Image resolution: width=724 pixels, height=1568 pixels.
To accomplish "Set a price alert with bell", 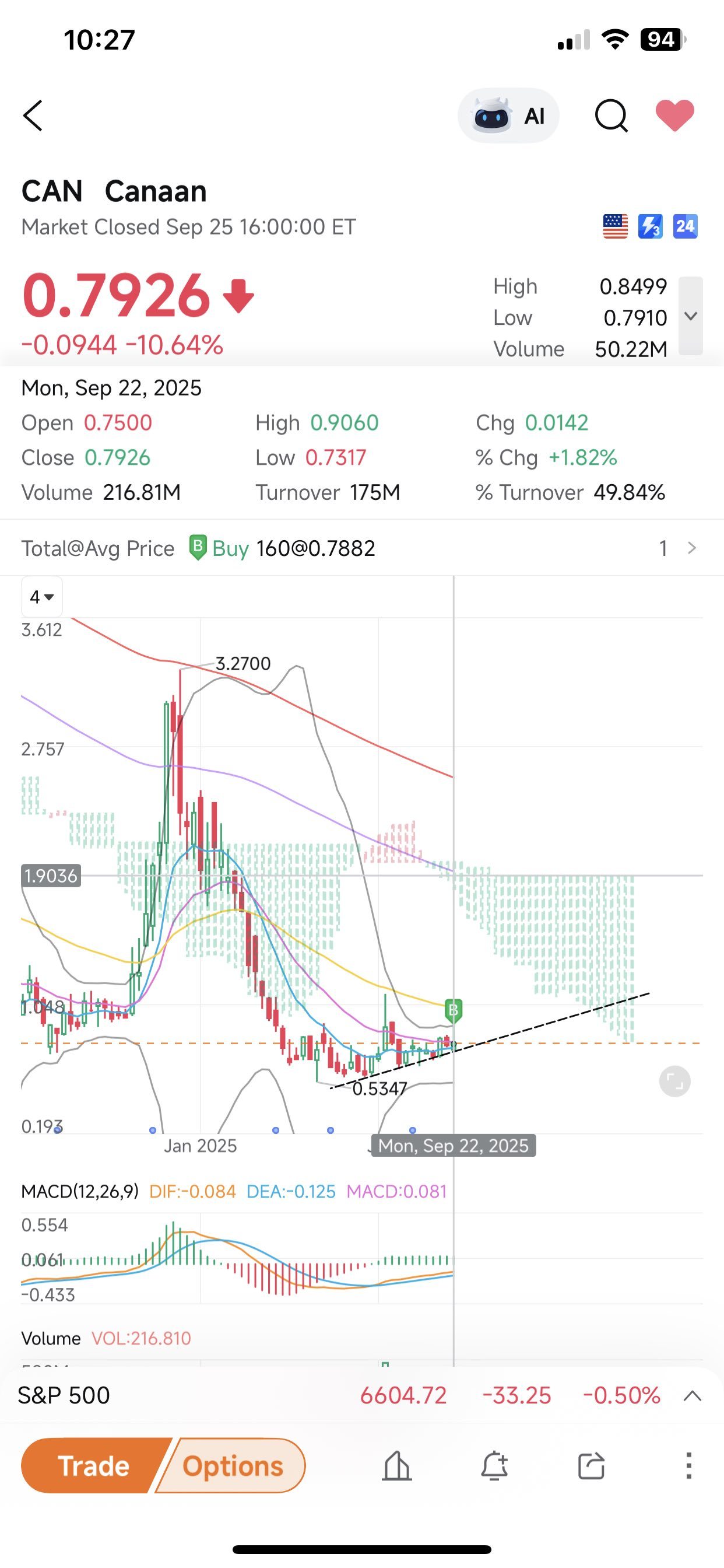I will pos(494,1466).
